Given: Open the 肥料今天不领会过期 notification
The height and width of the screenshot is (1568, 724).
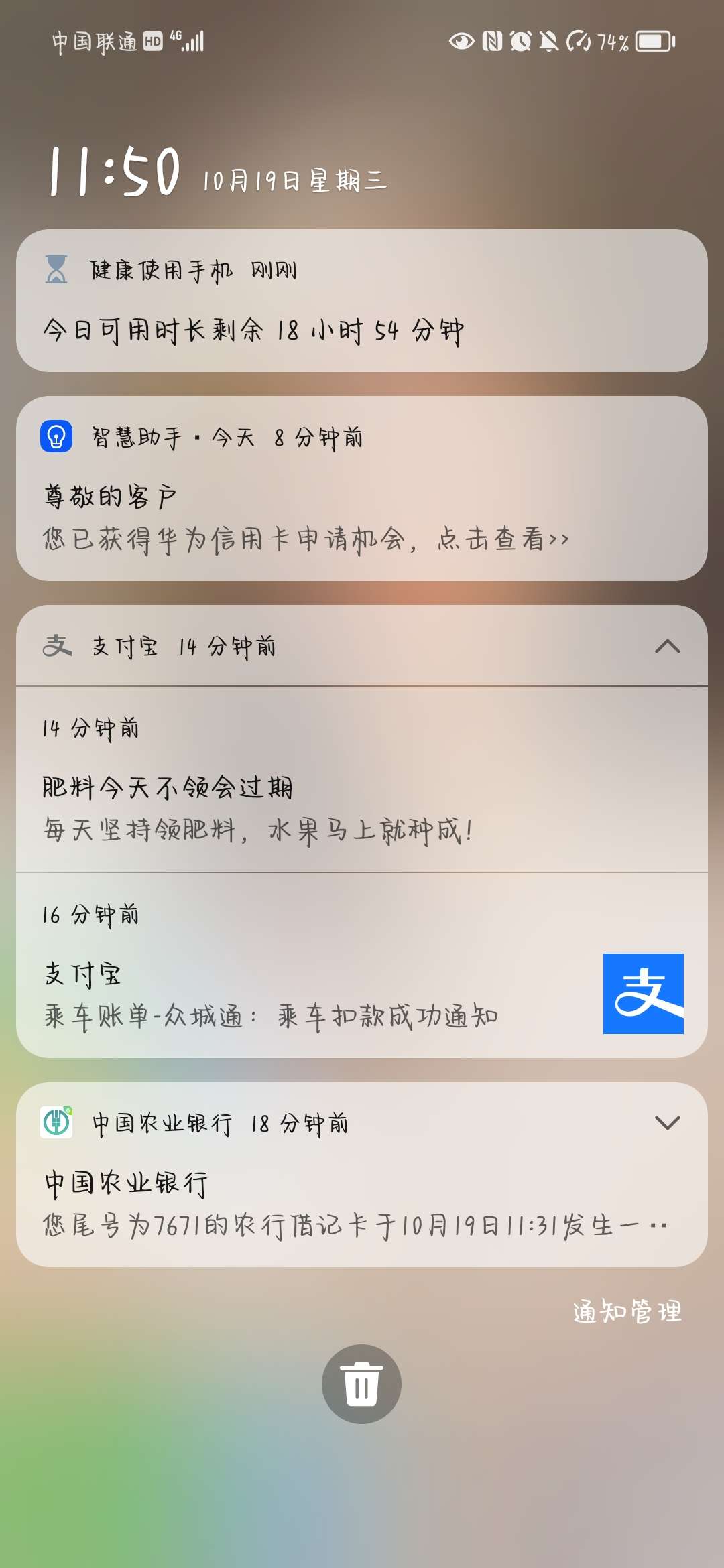Looking at the screenshot, I should pyautogui.click(x=362, y=779).
